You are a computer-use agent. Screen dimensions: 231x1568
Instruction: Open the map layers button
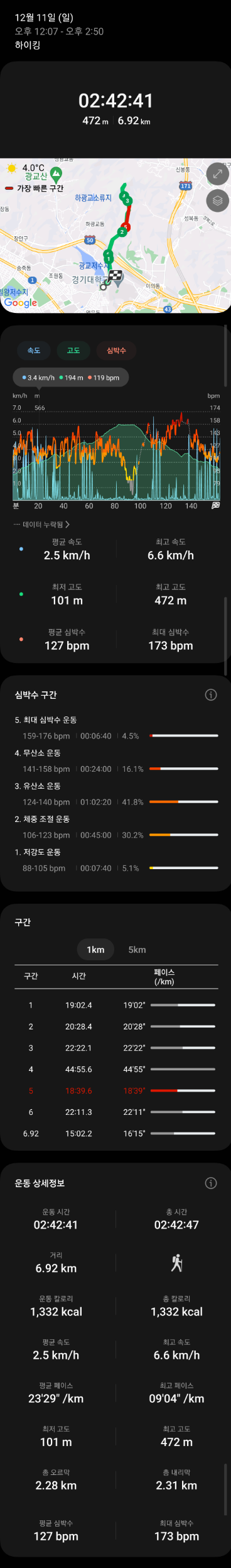click(x=217, y=200)
